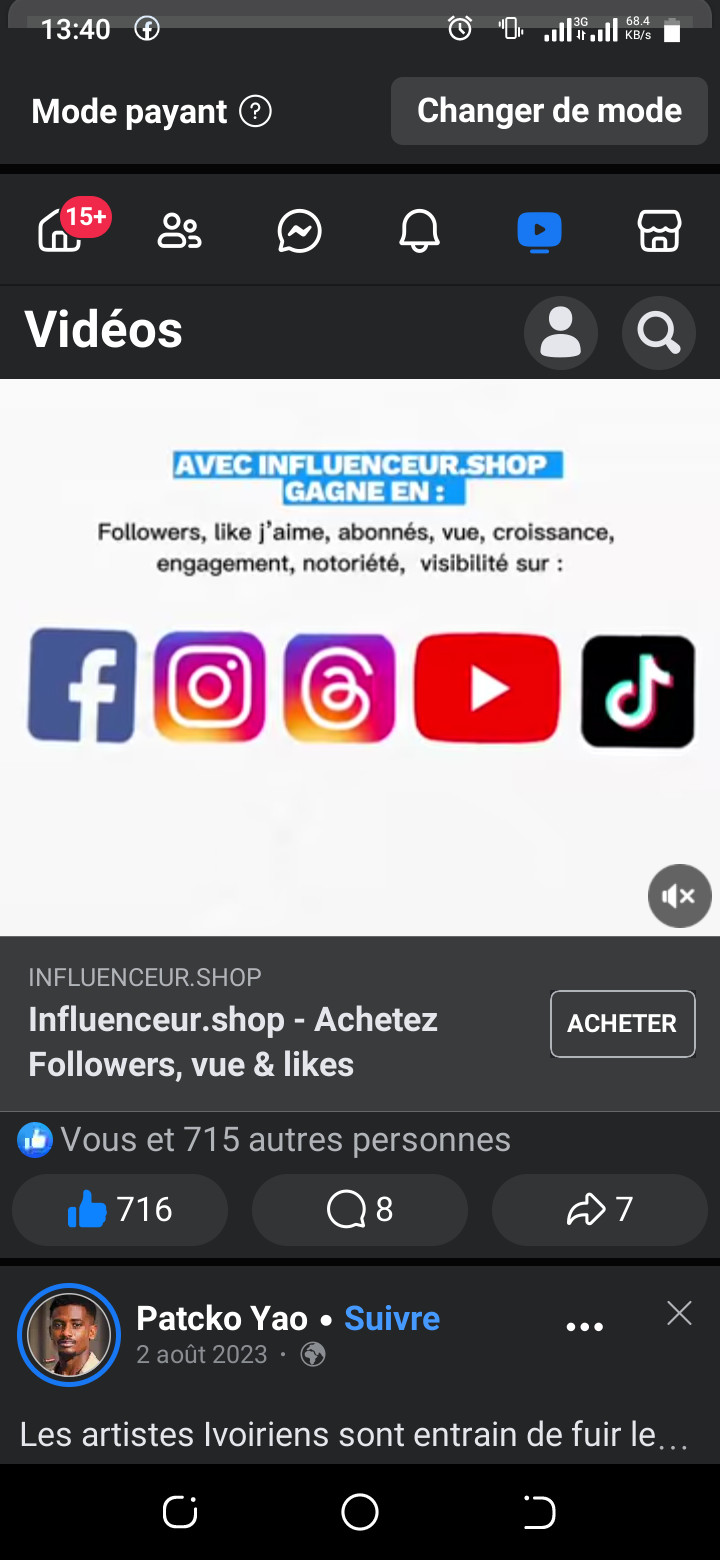Tap the ACHETER button
The image size is (720, 1560).
622,1023
